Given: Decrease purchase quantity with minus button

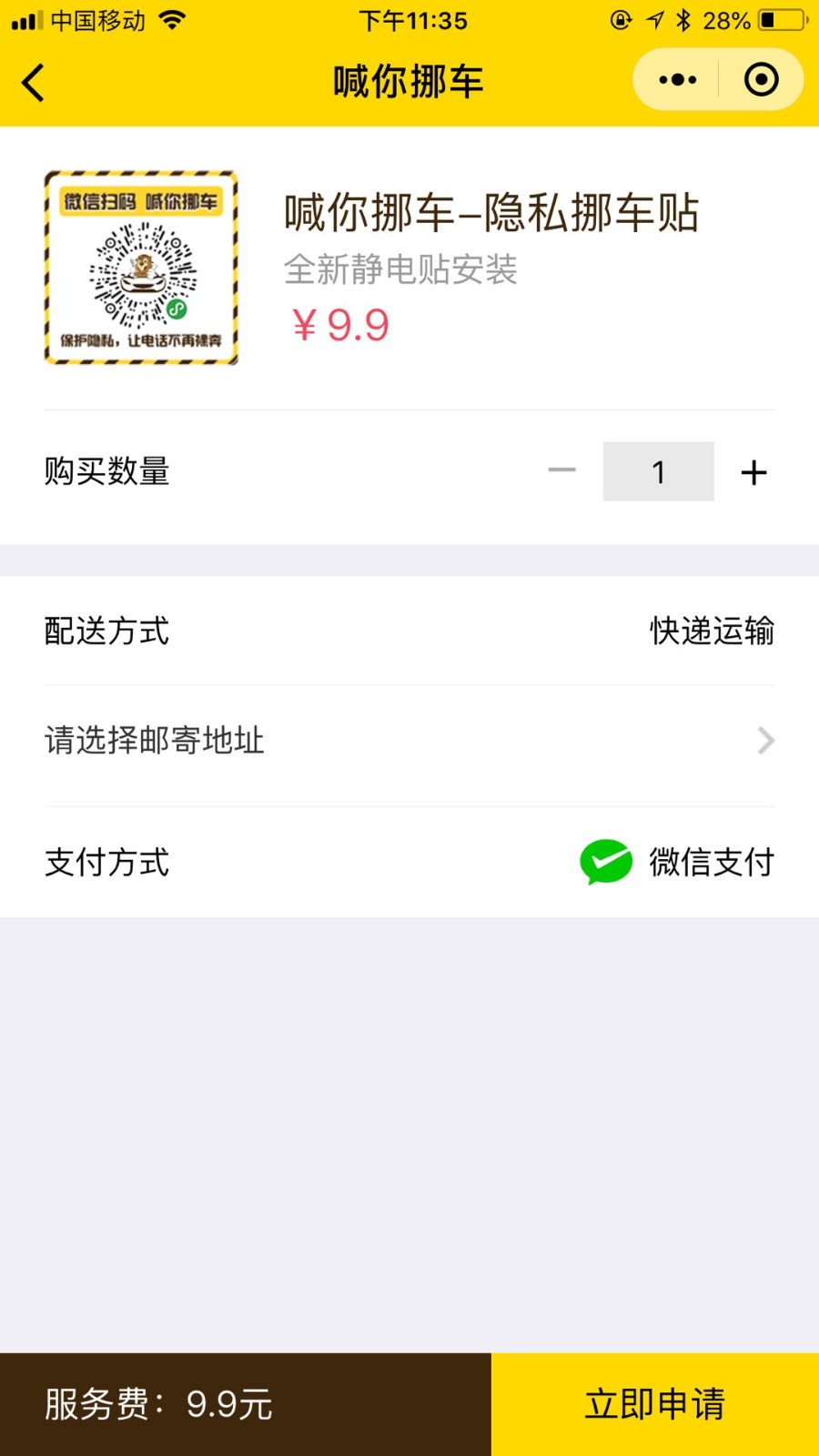Looking at the screenshot, I should pyautogui.click(x=561, y=470).
